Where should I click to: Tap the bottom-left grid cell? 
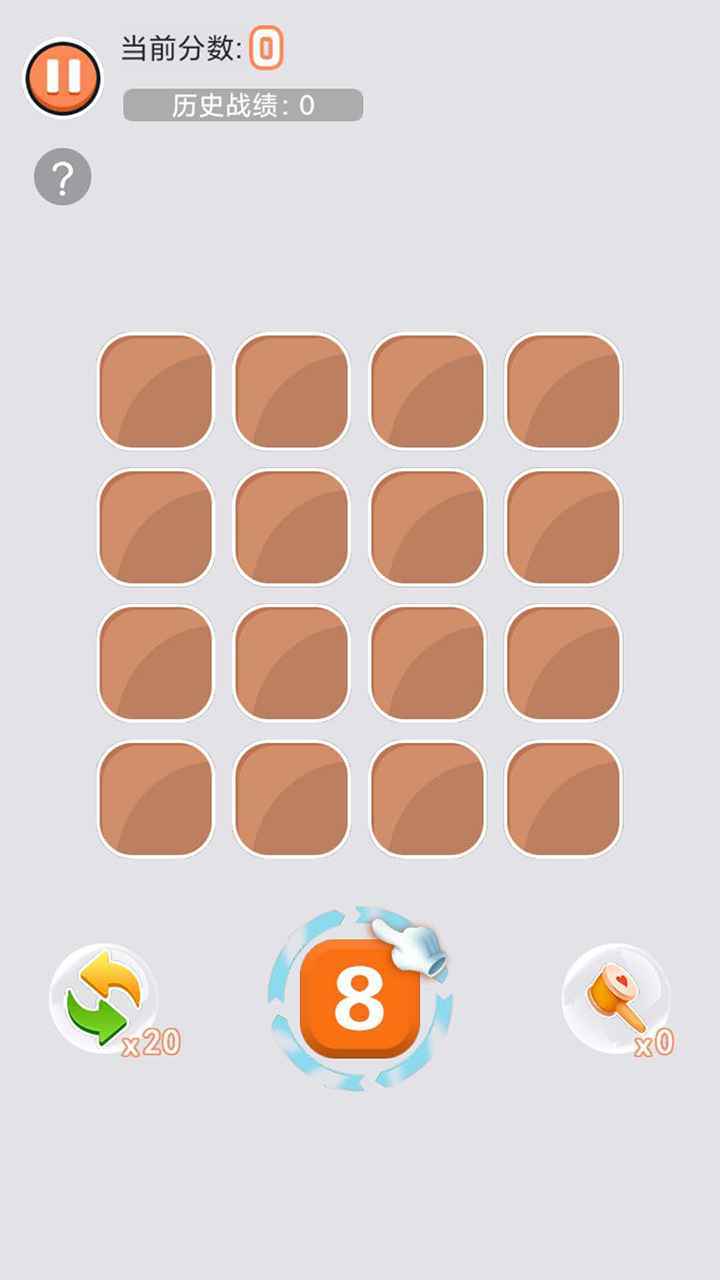pyautogui.click(x=155, y=800)
